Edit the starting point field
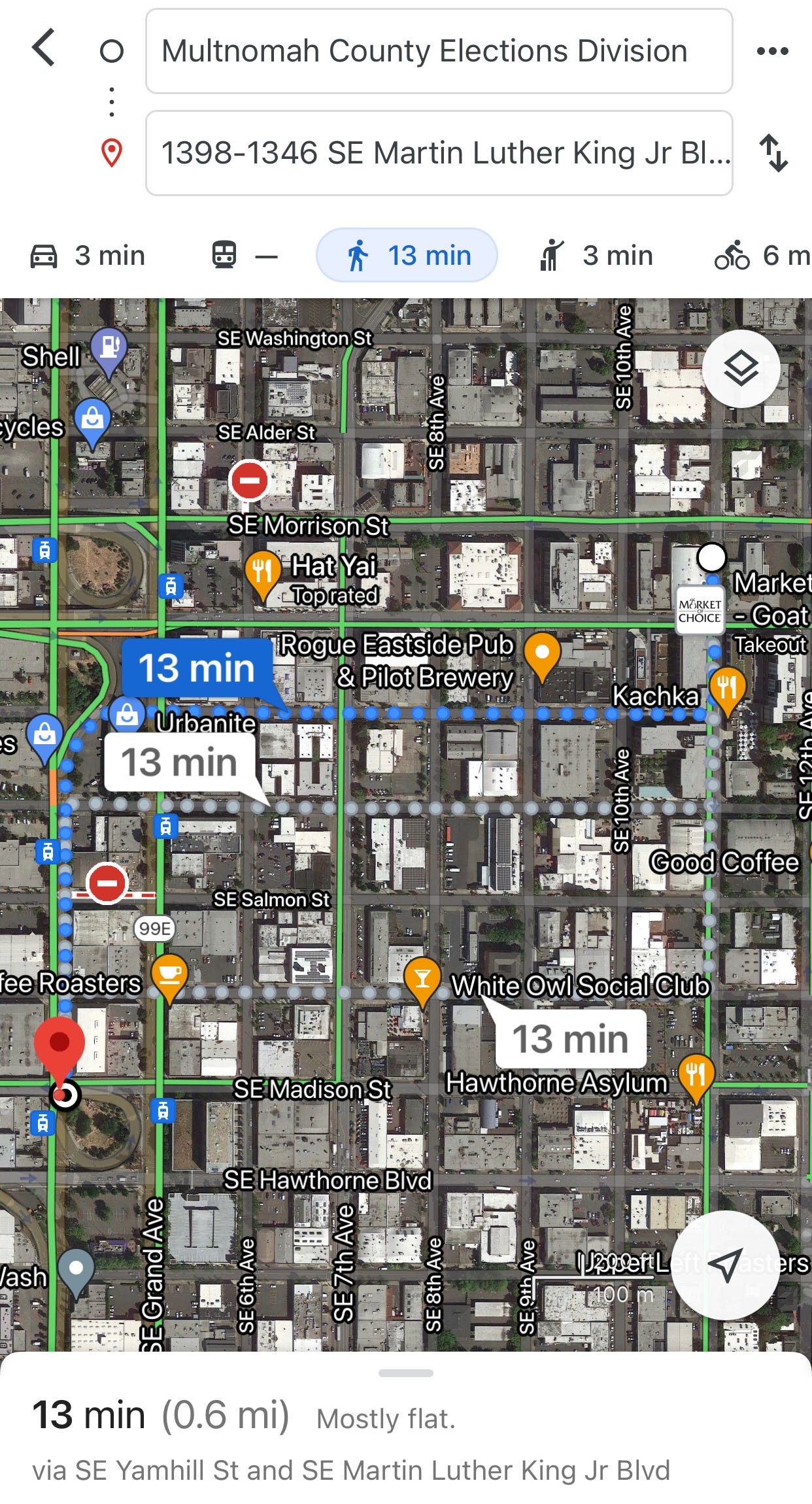The image size is (812, 1504). click(438, 51)
